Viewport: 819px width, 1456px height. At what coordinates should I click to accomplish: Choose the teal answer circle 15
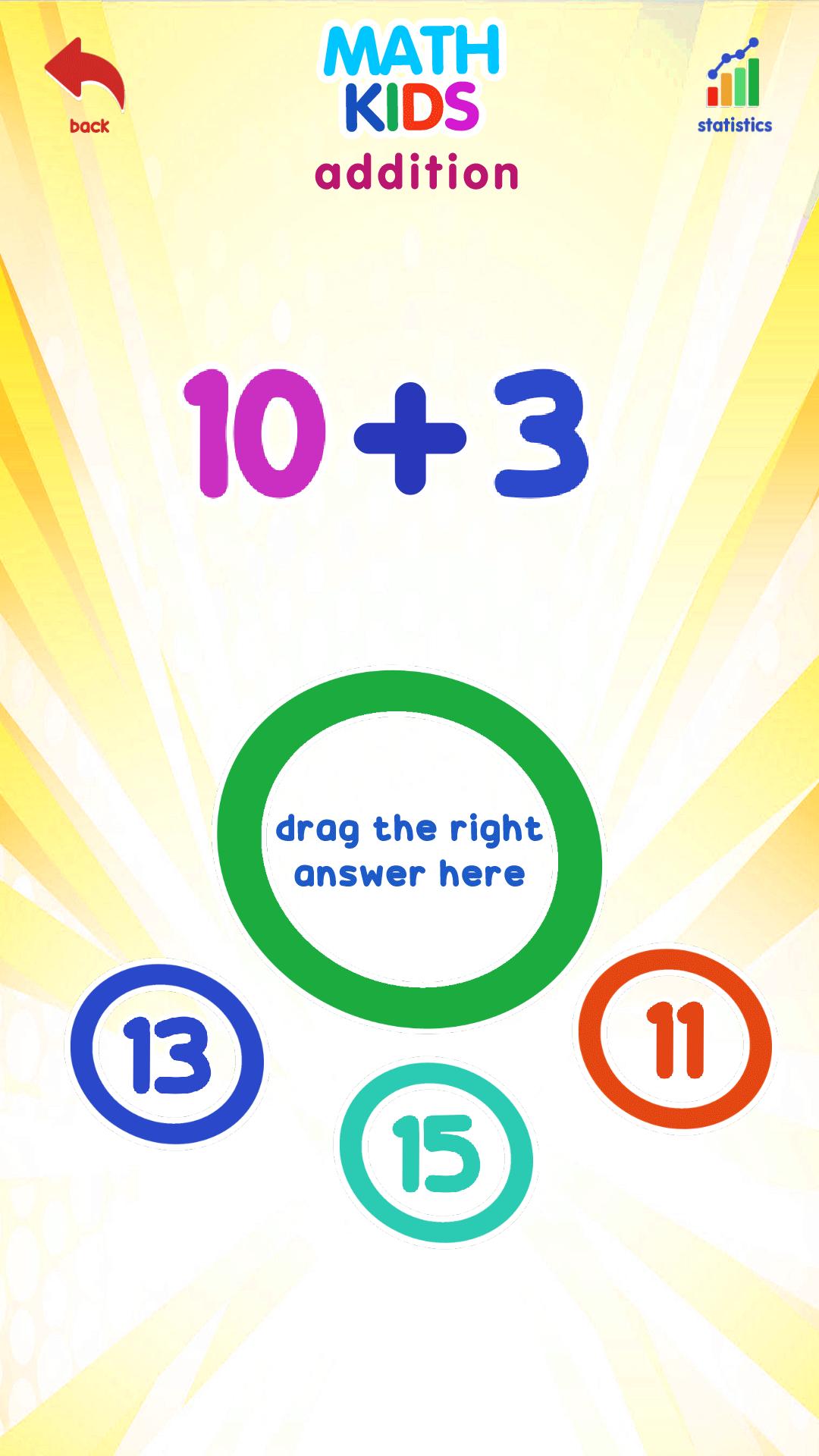tap(436, 1153)
